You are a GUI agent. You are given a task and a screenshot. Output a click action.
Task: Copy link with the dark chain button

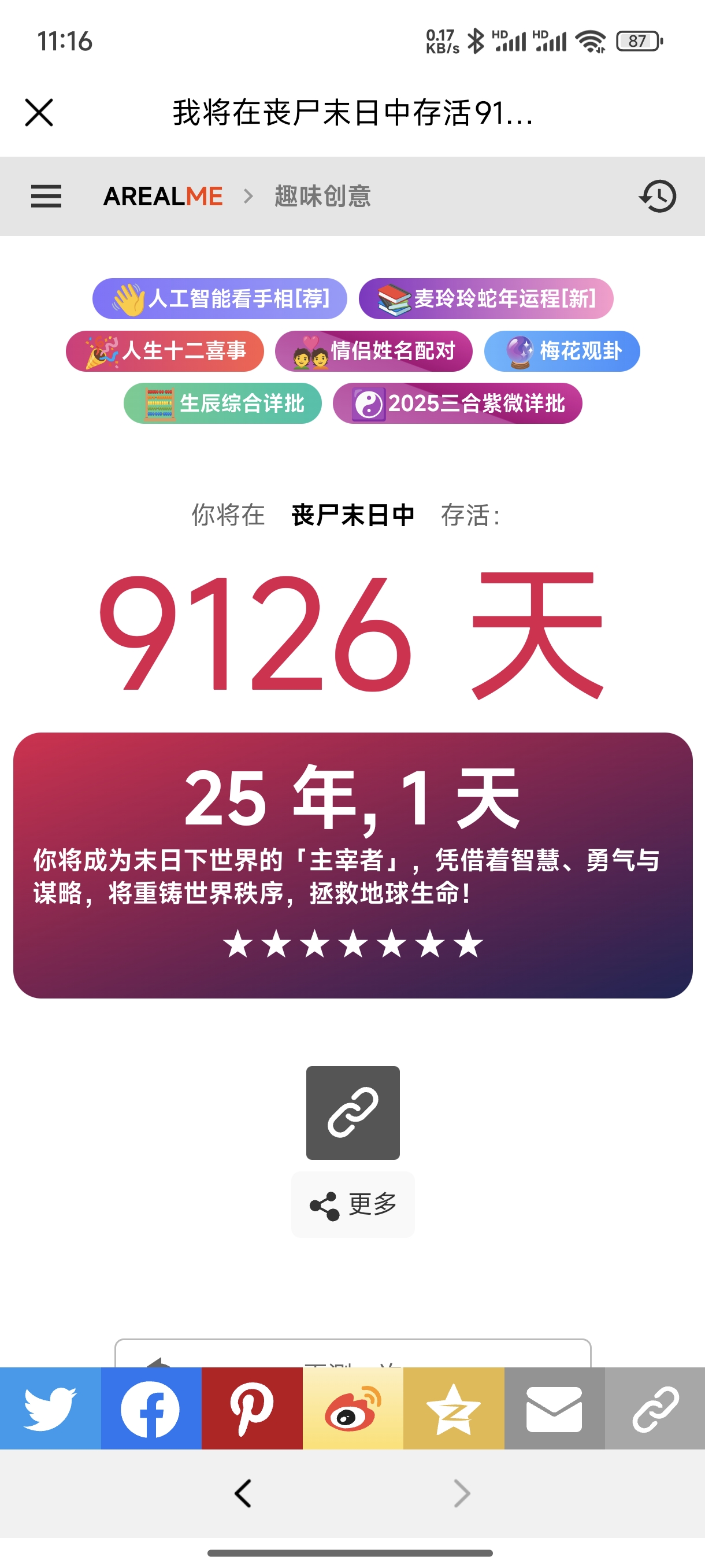pyautogui.click(x=353, y=1113)
